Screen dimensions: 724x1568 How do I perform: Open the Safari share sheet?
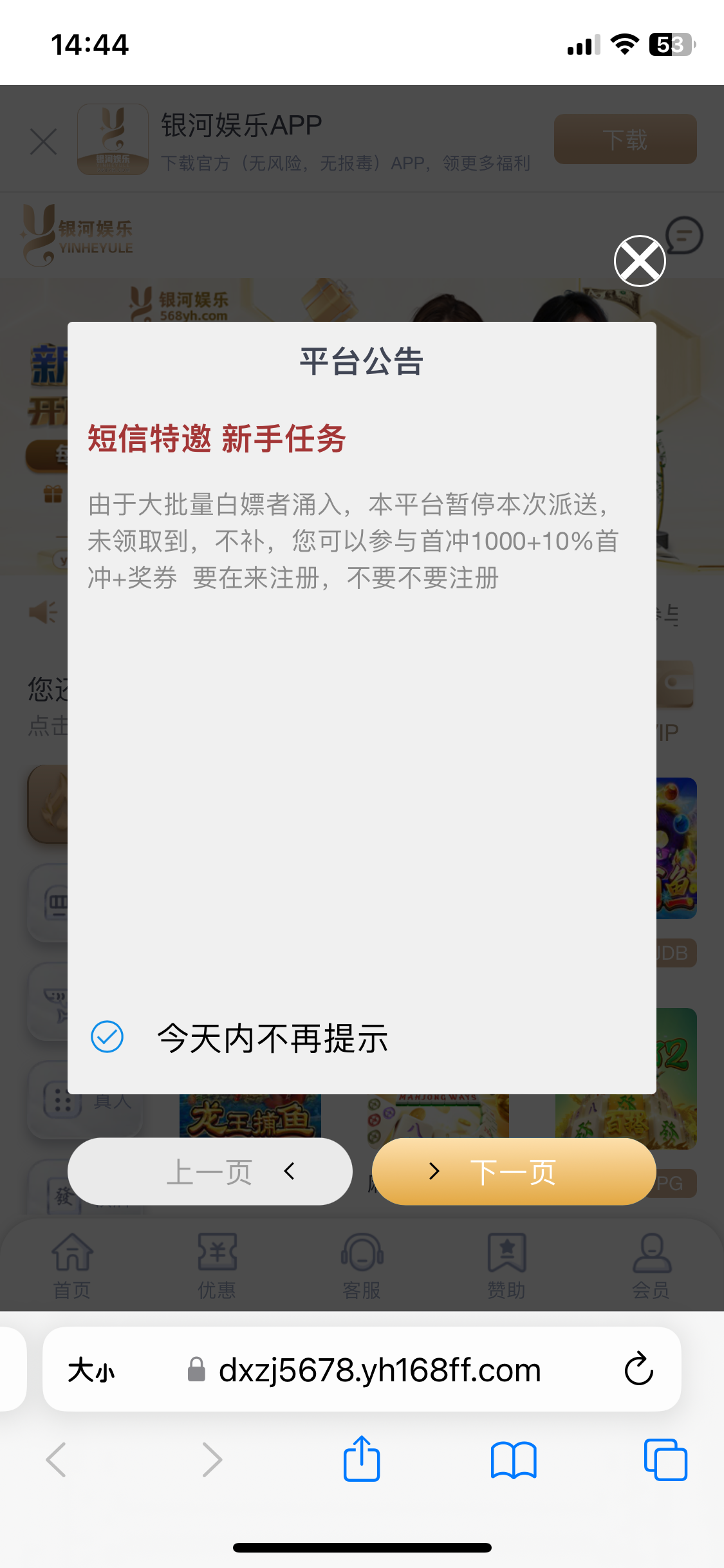(362, 1459)
